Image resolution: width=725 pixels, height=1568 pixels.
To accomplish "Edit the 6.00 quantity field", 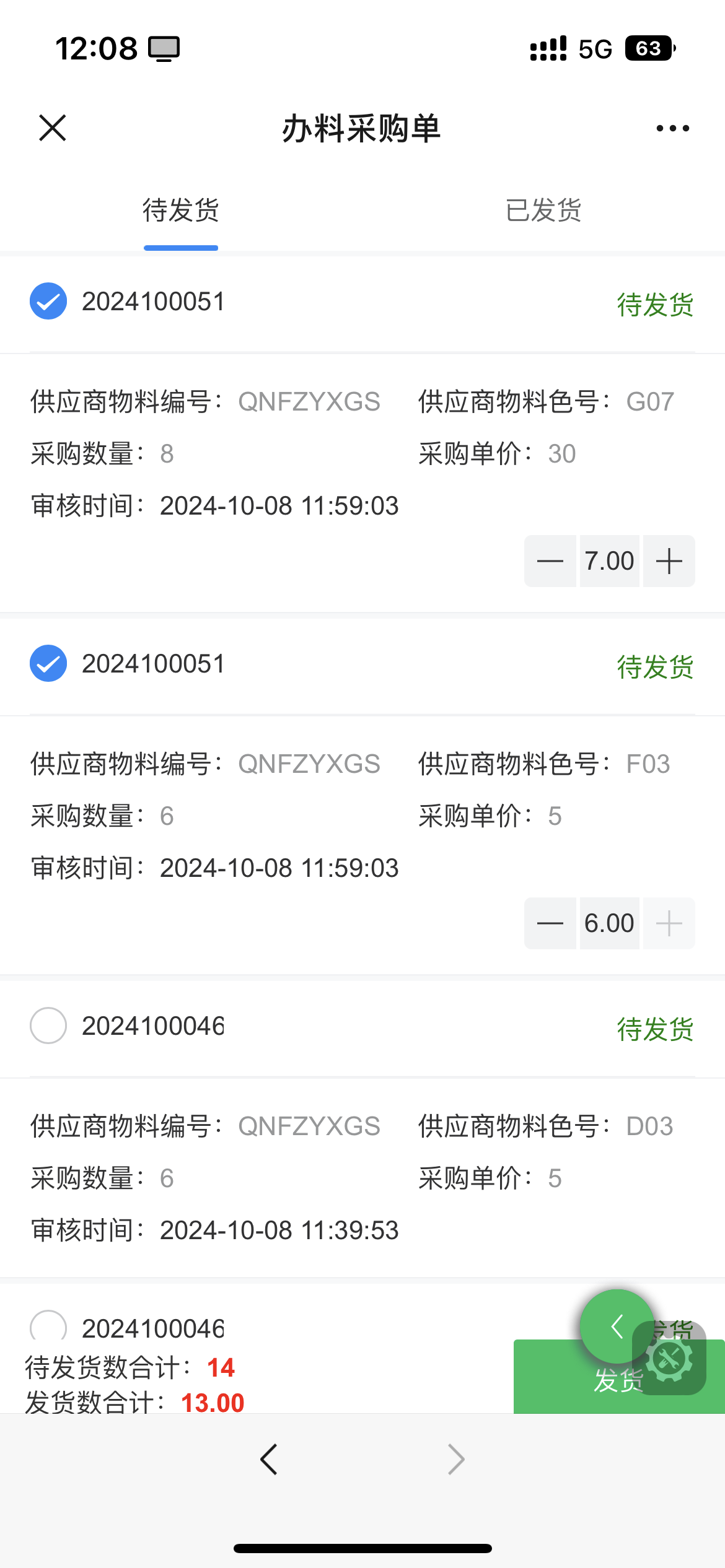I will (609, 923).
